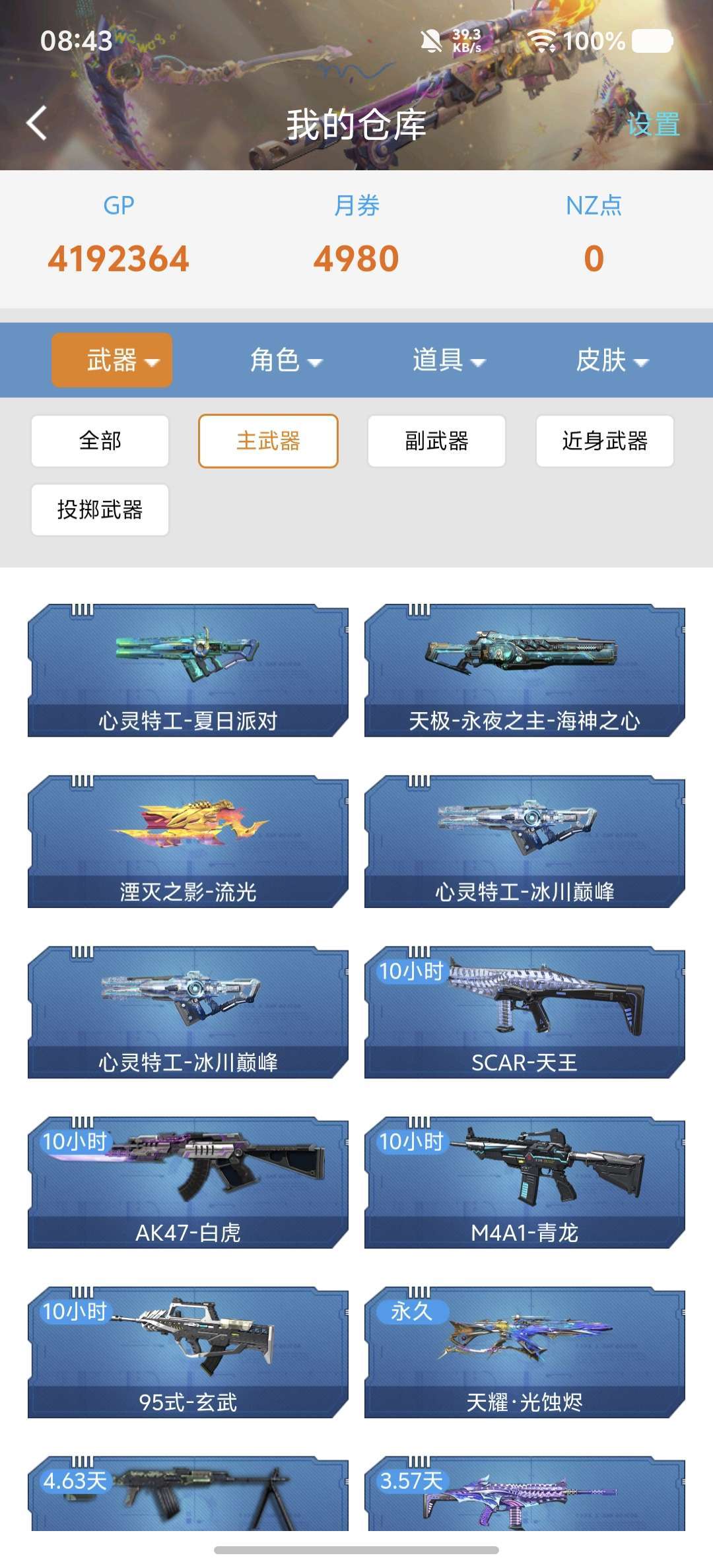Viewport: 713px width, 1568px height.
Task: Select the 95式-玄武 weapon
Action: point(188,1352)
